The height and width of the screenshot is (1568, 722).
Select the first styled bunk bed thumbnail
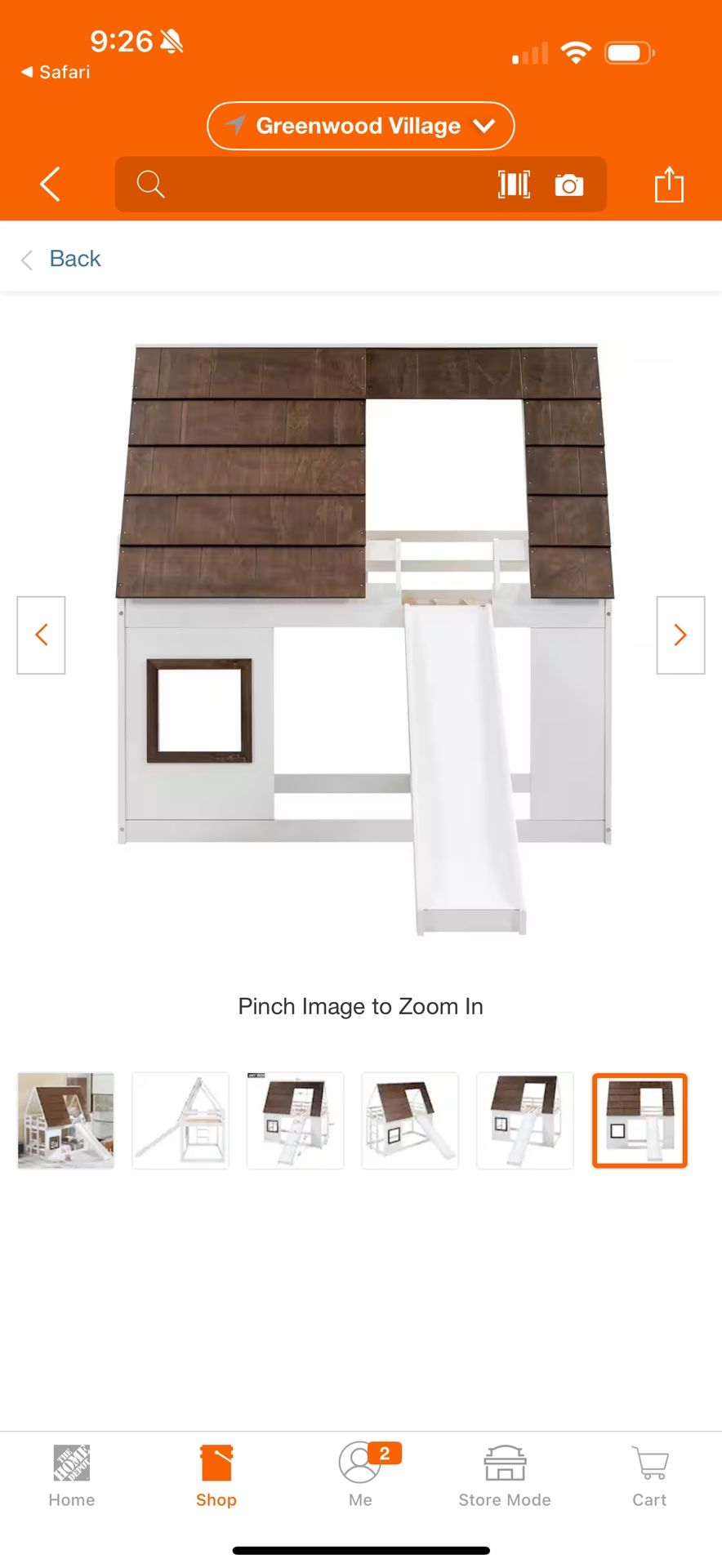click(65, 1120)
